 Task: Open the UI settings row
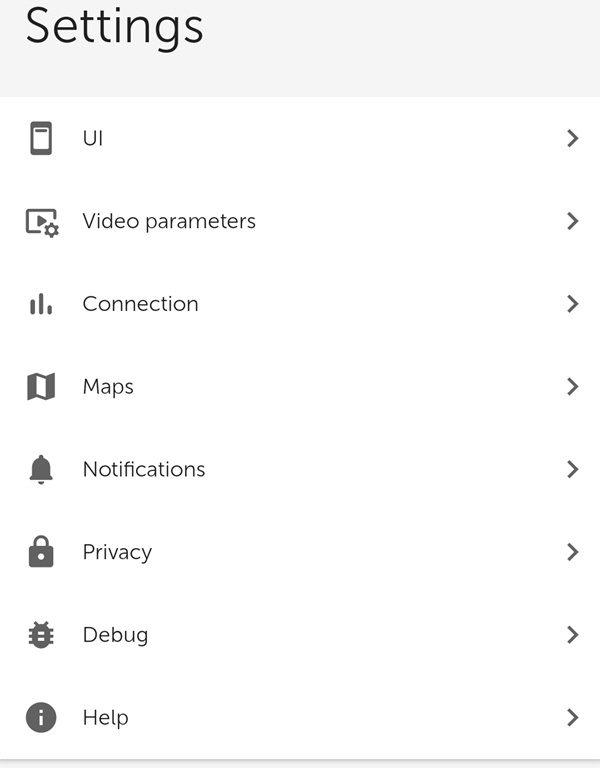coord(300,138)
